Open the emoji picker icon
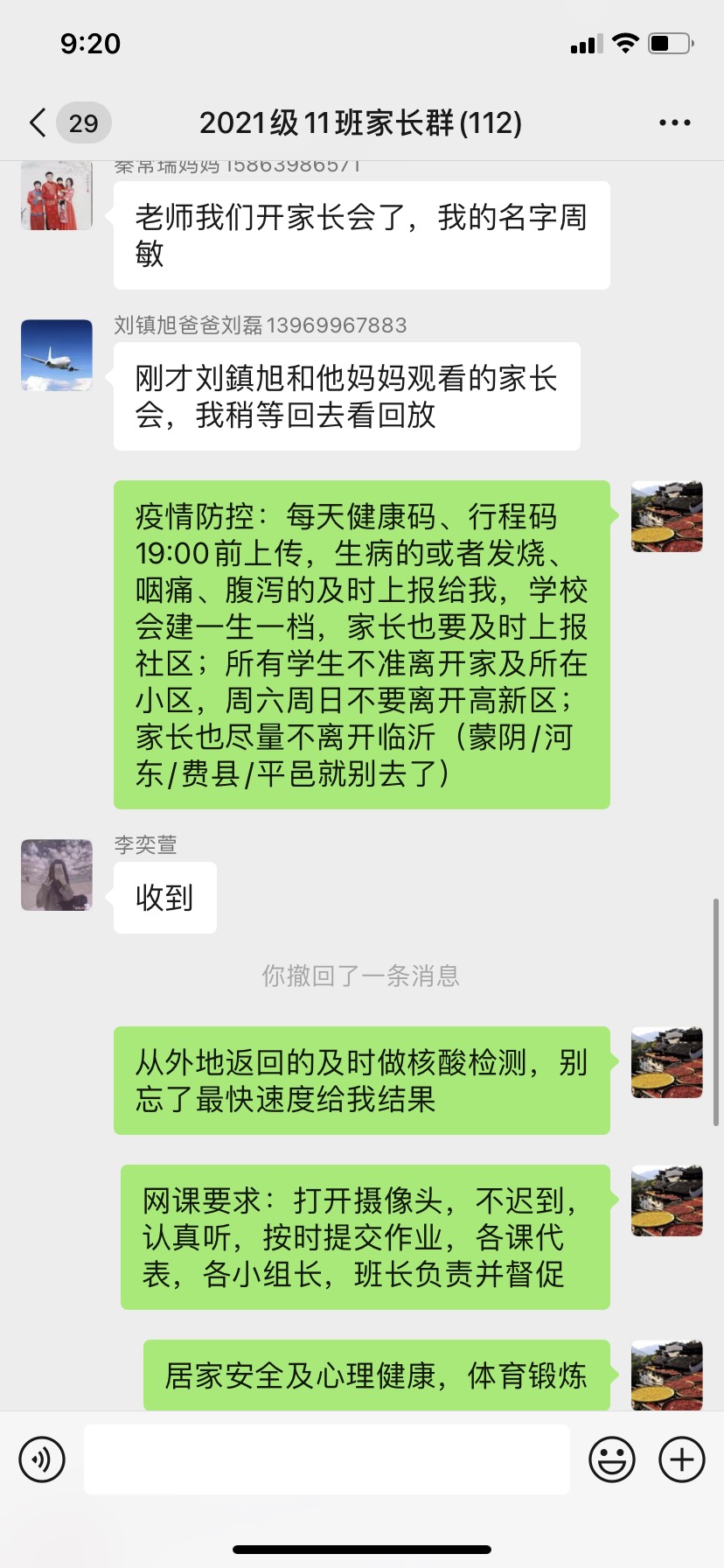The width and height of the screenshot is (724, 1568). click(613, 1459)
